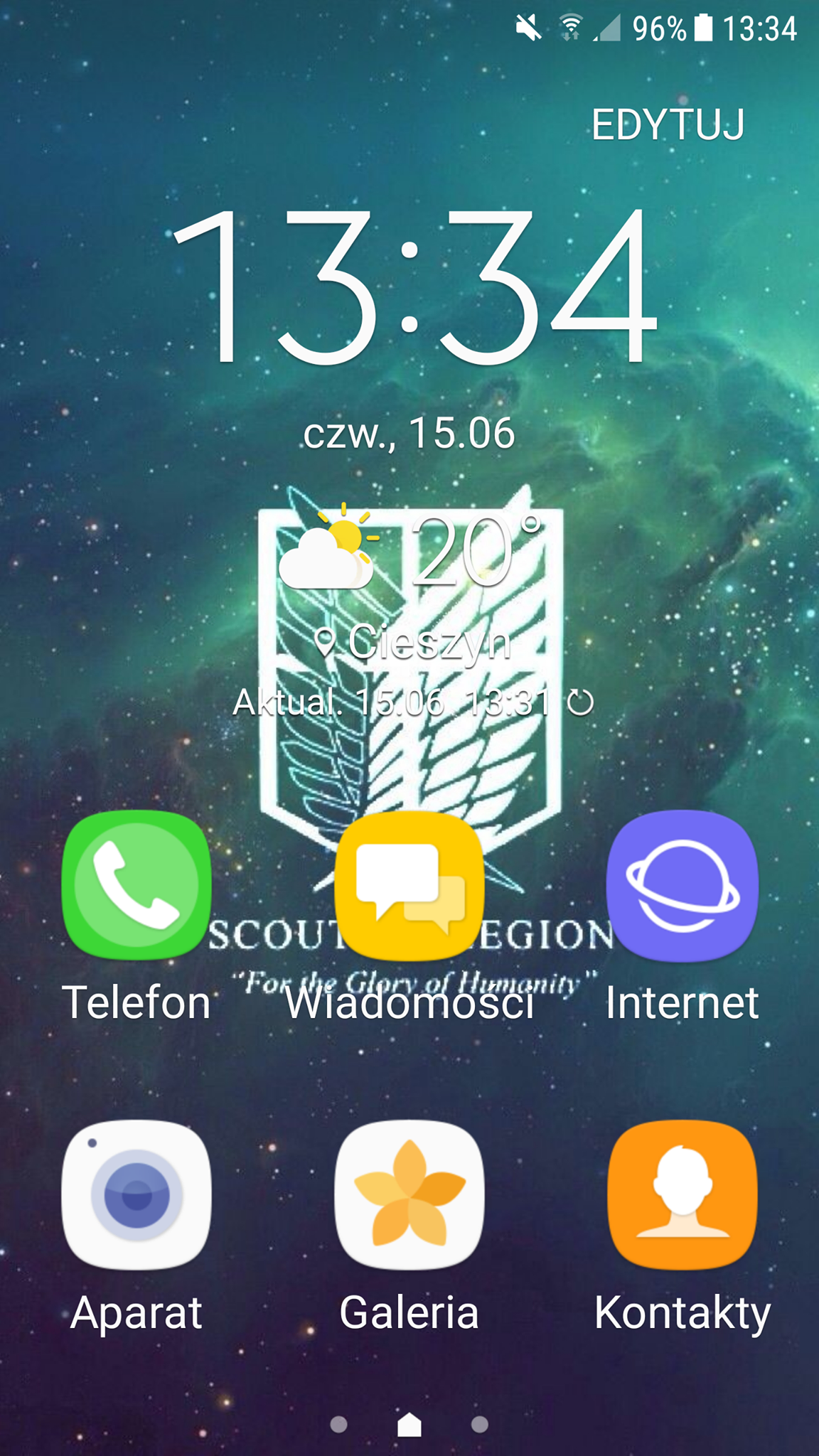Open the Wiadomości messaging app
The width and height of the screenshot is (819, 1456).
409,885
